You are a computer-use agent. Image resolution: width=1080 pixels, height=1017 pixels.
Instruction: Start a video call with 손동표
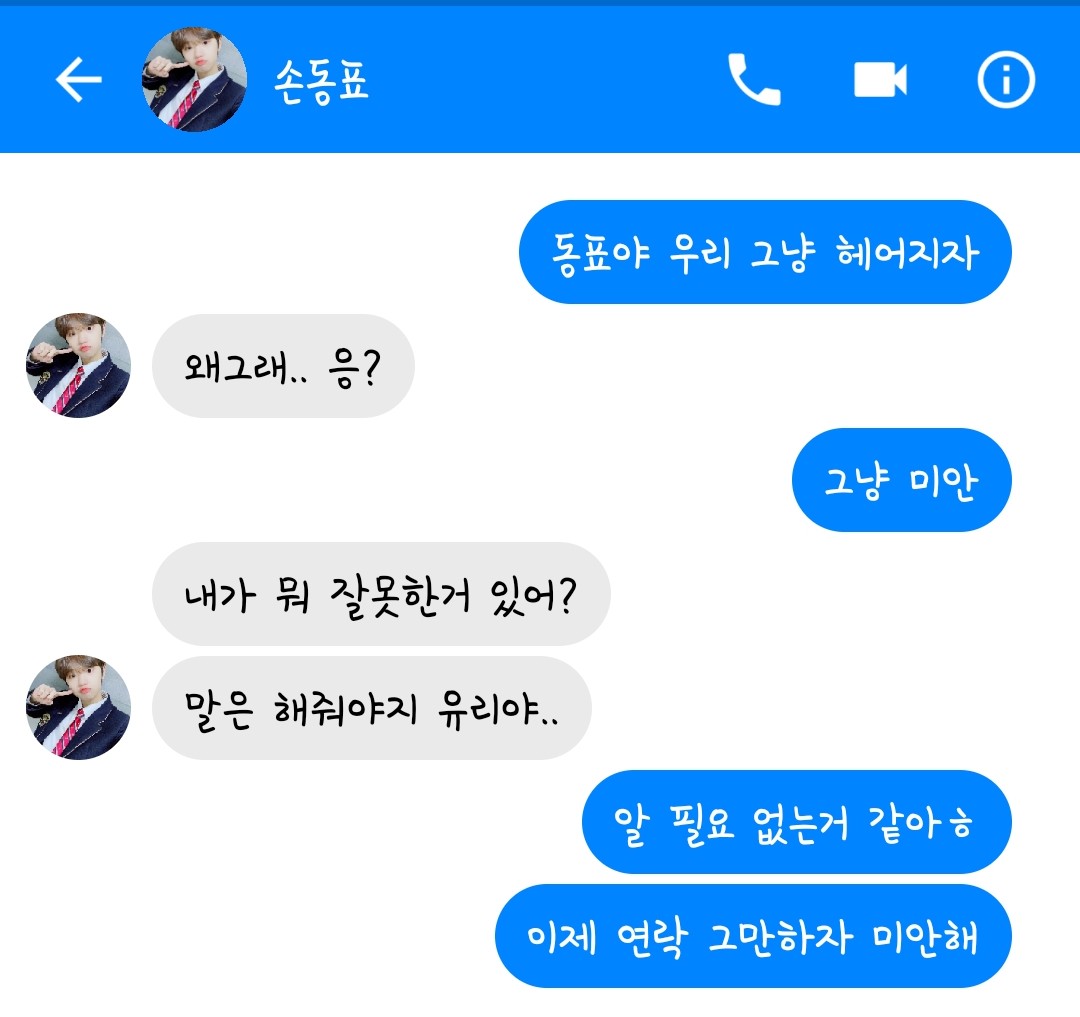[x=880, y=80]
